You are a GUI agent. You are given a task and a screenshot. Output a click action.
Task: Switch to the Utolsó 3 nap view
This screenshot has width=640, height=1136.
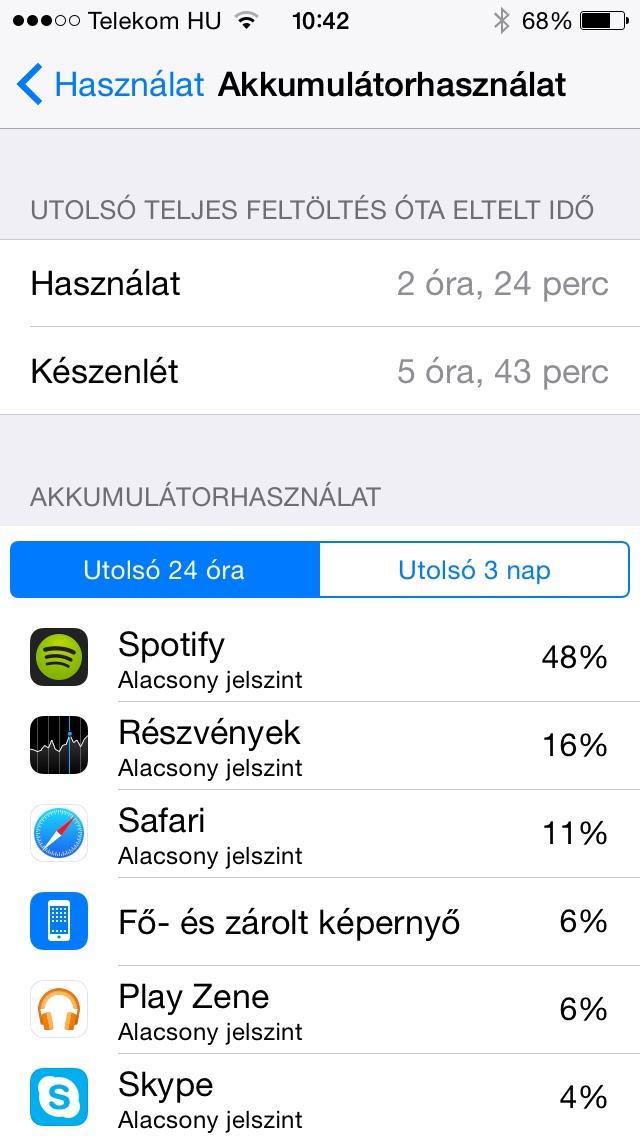pos(474,569)
